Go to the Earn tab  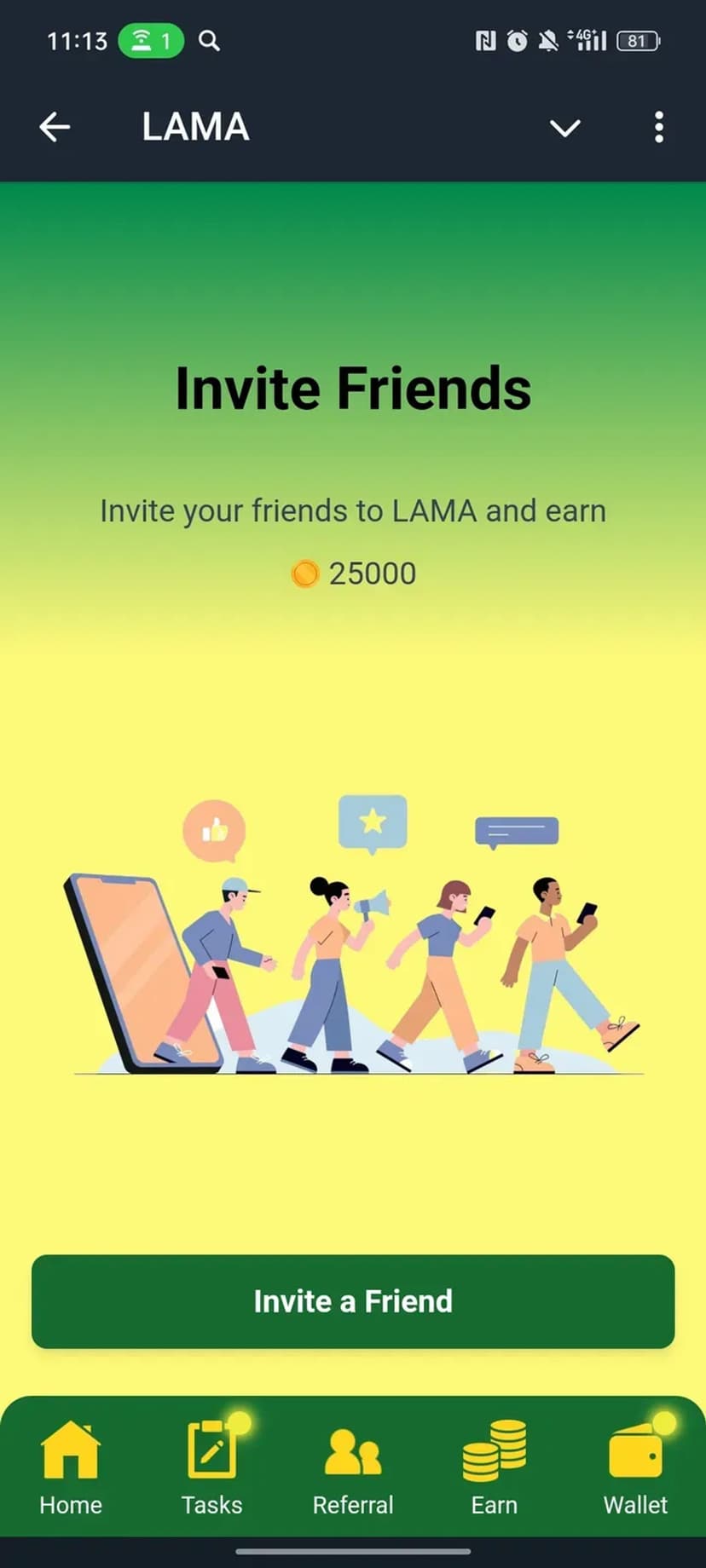pyautogui.click(x=495, y=1467)
